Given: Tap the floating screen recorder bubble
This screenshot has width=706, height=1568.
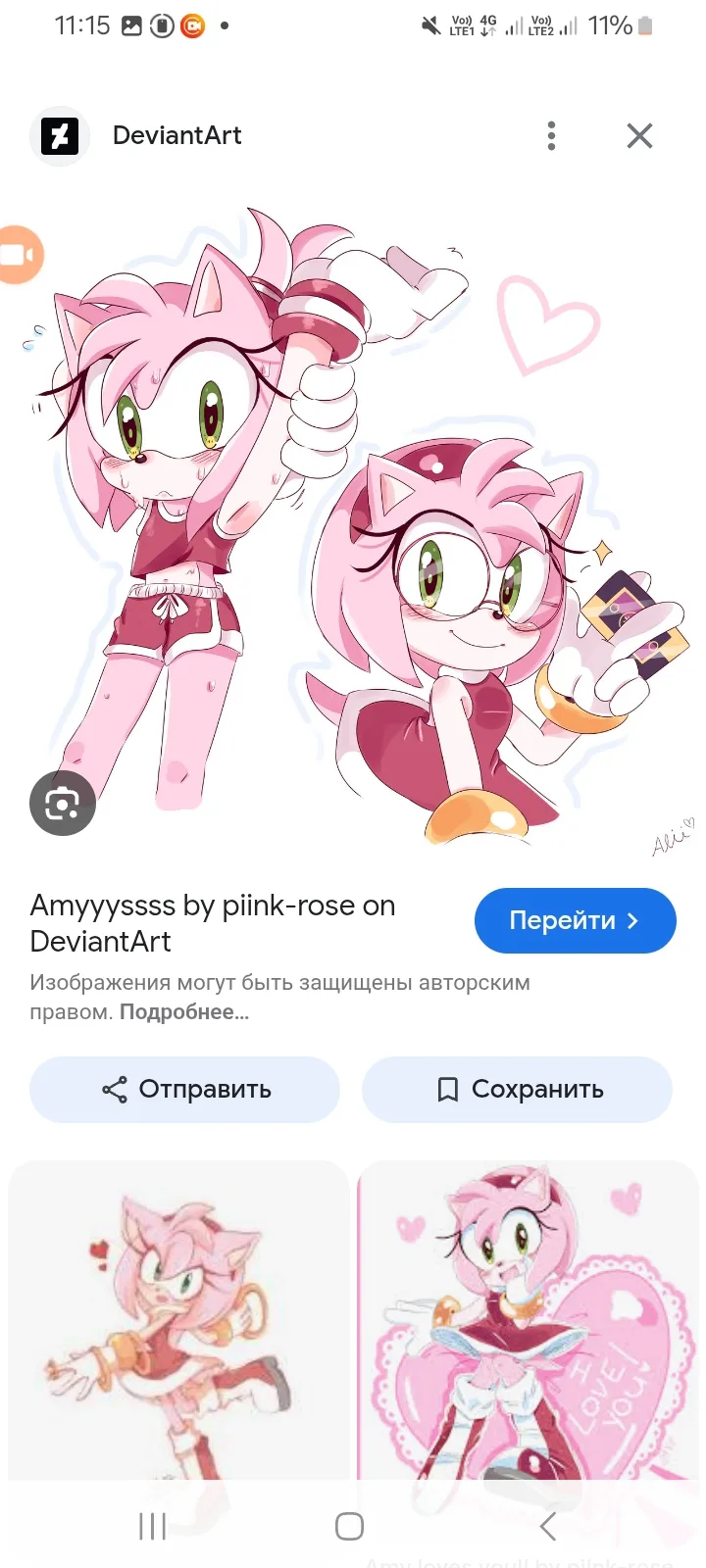Looking at the screenshot, I should (18, 255).
